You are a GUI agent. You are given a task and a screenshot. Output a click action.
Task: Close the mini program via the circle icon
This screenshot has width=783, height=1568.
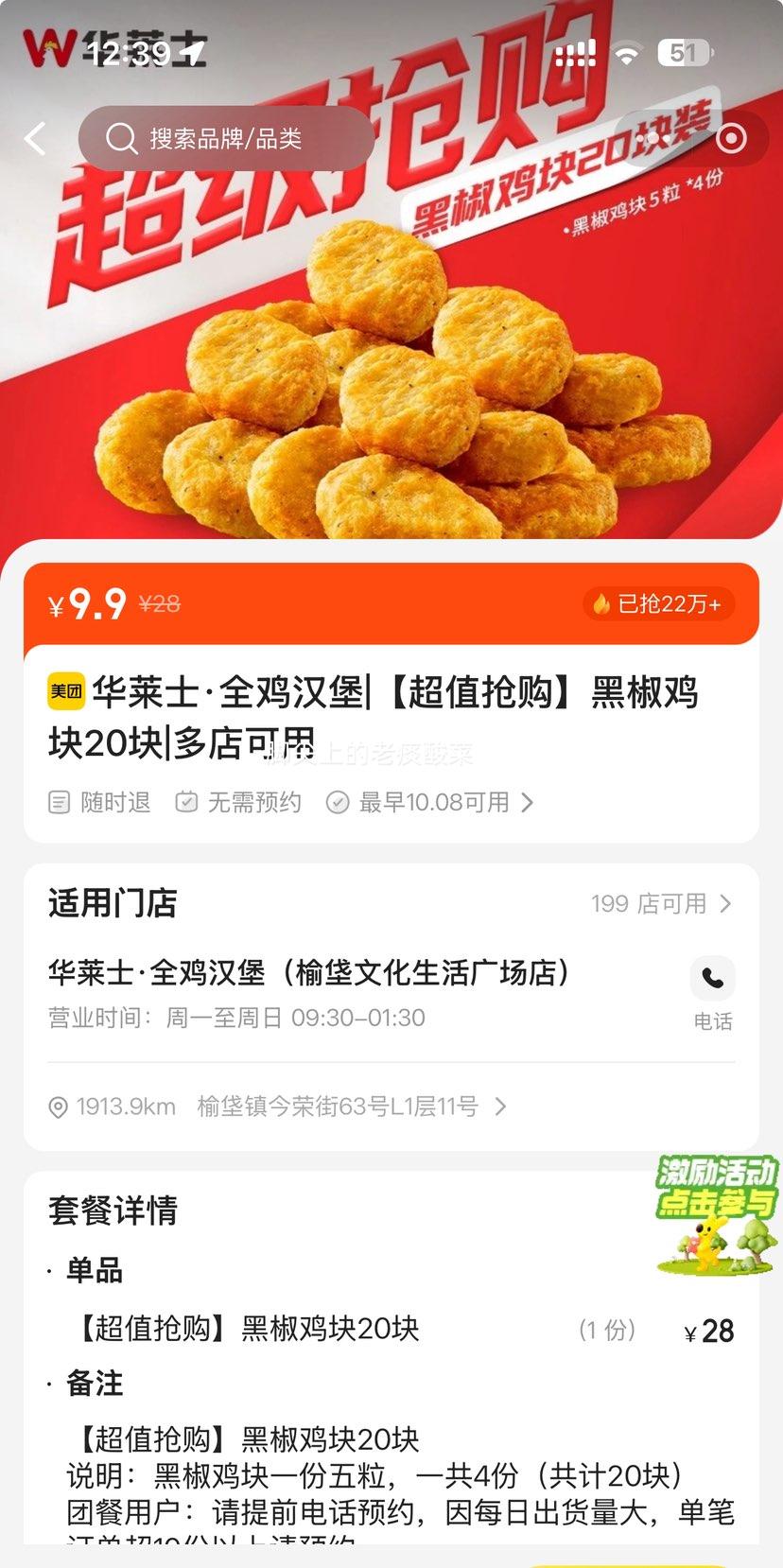point(731,139)
